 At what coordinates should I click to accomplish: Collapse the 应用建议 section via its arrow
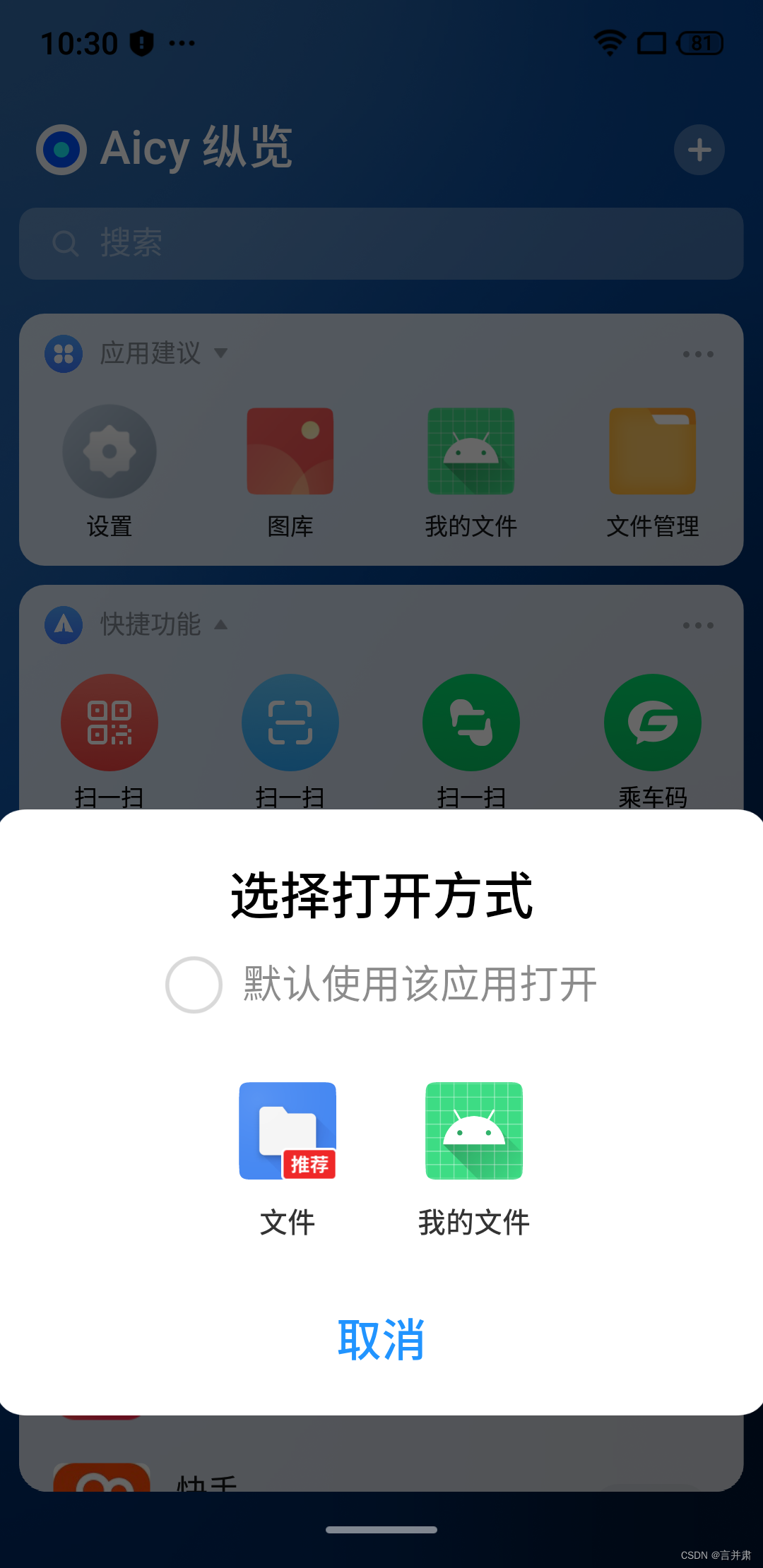pos(221,353)
